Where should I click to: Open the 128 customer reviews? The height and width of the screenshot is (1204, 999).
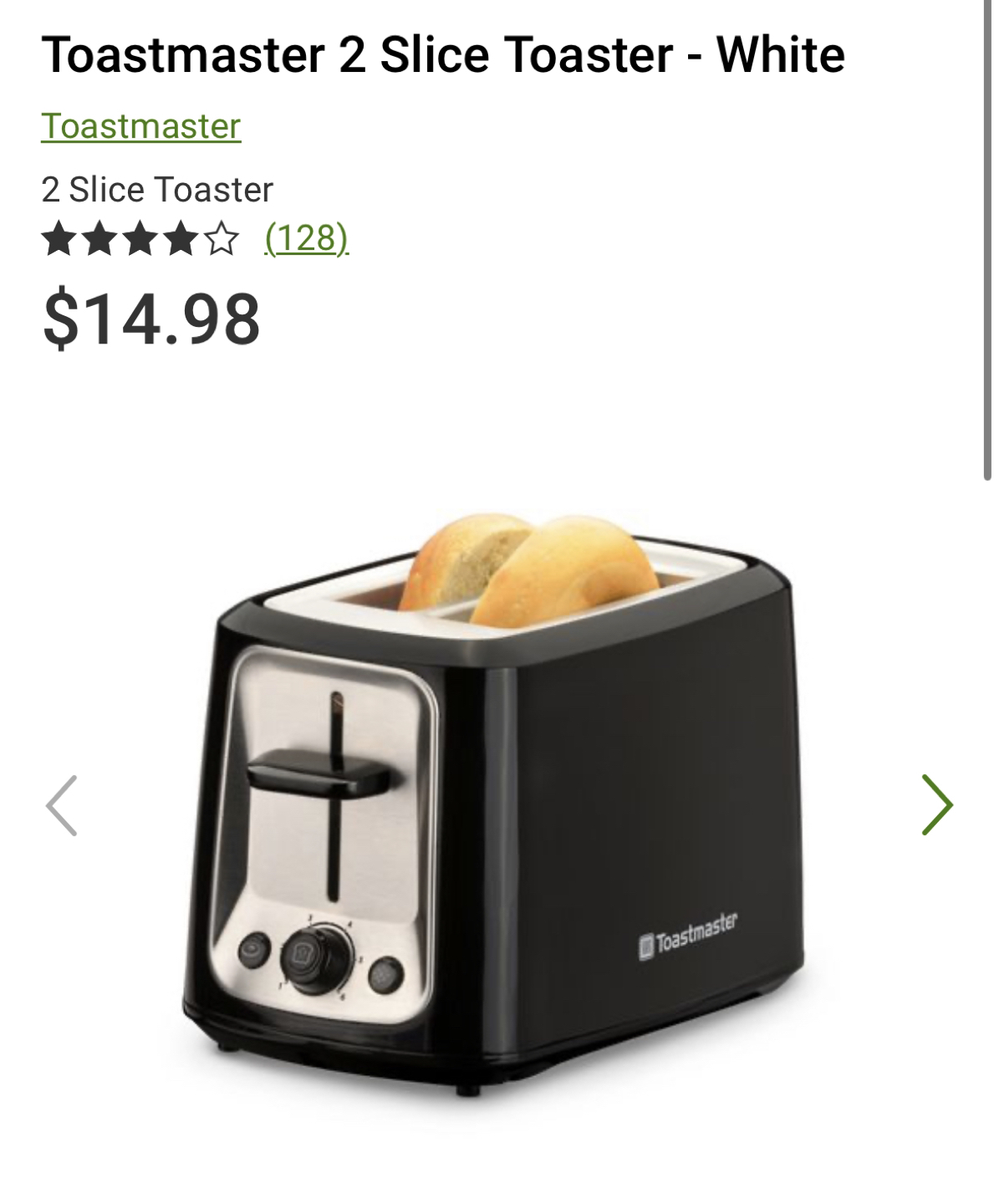306,238
